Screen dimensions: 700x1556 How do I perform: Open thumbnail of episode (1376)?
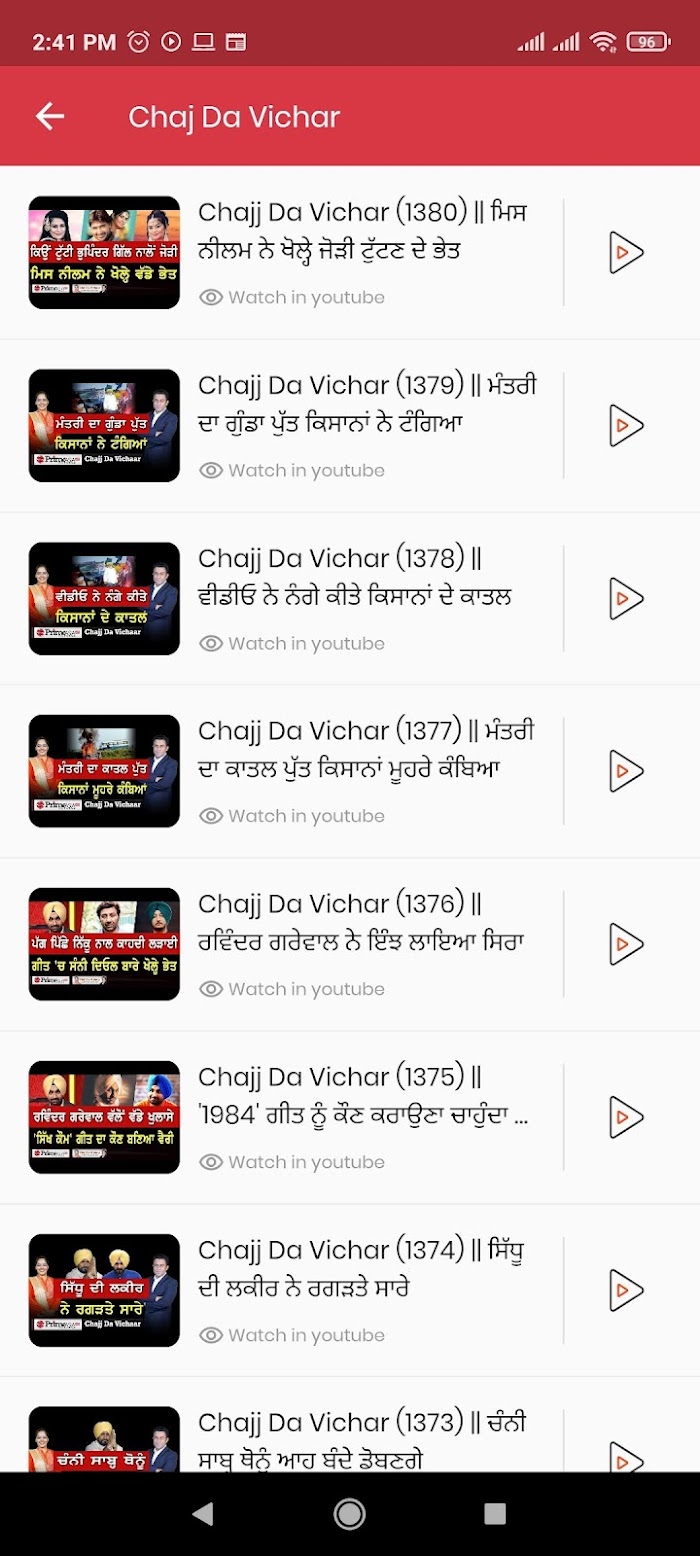104,944
